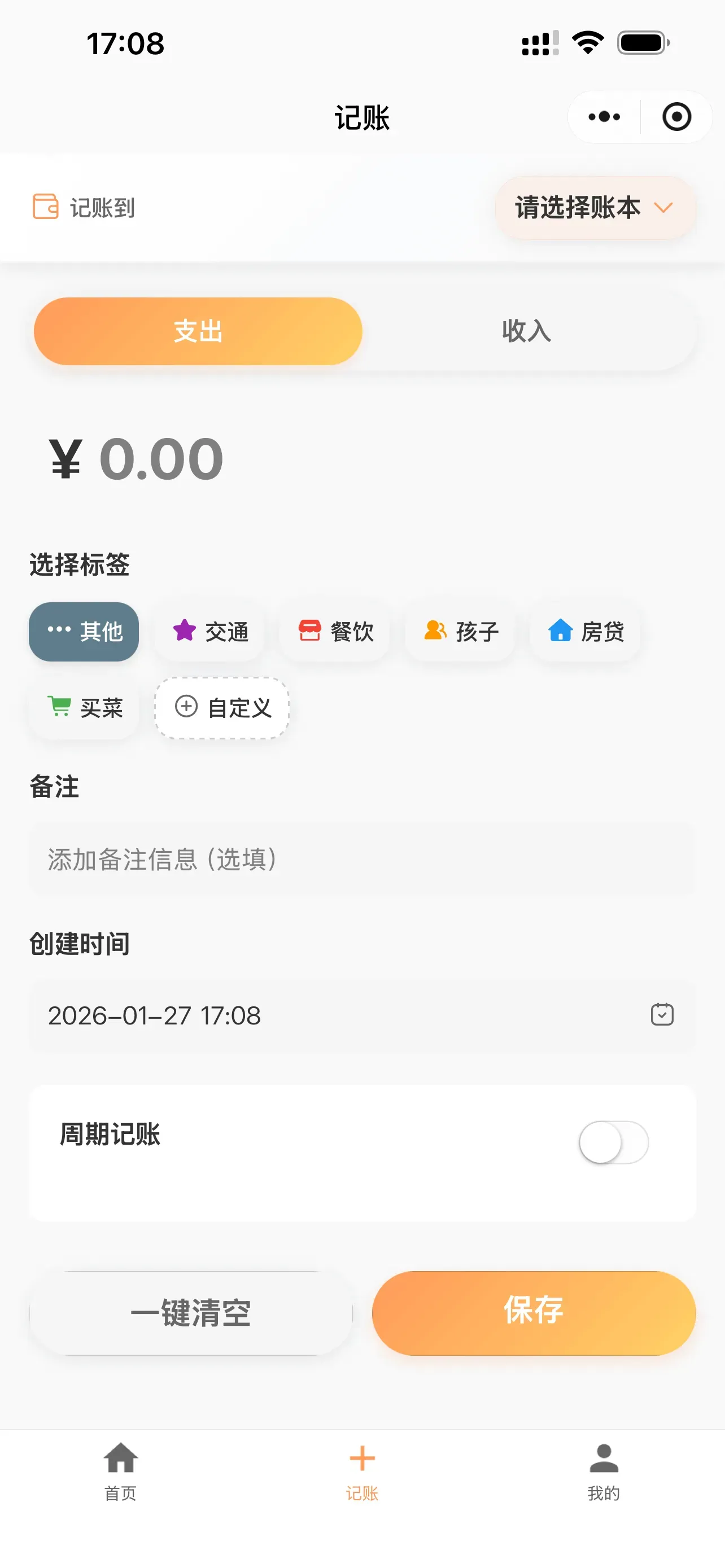Click the wallet icon next to 记账到
This screenshot has width=725, height=1568.
pyautogui.click(x=45, y=208)
